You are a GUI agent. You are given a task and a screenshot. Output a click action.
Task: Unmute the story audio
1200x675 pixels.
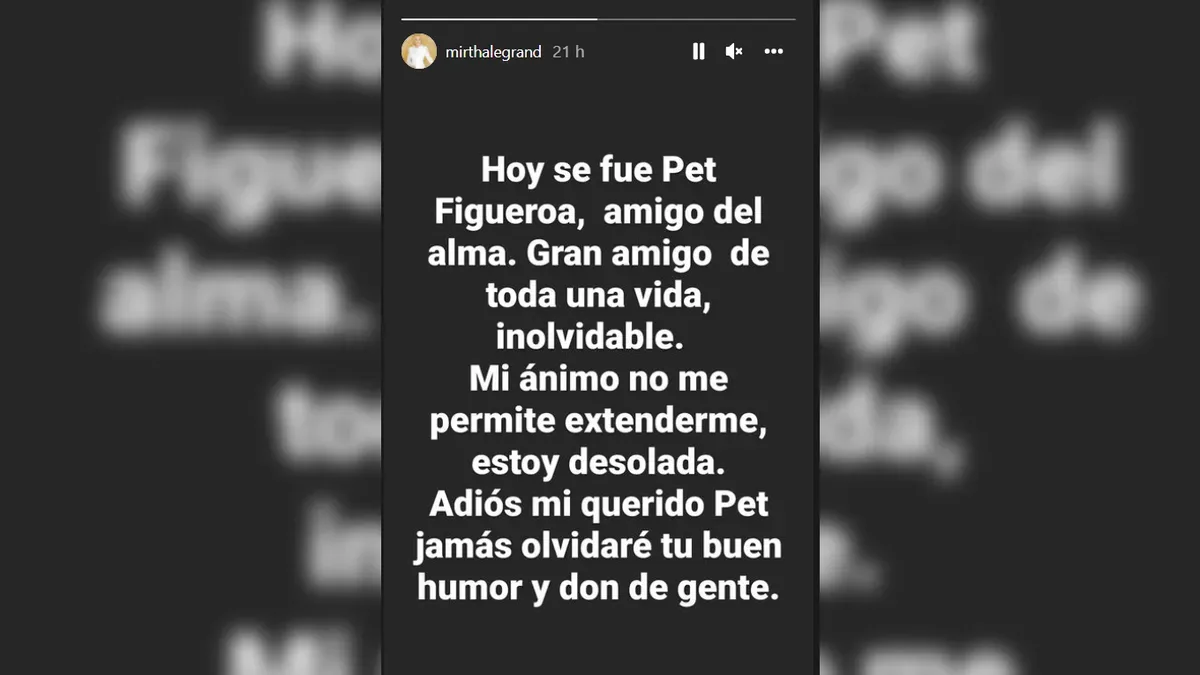coord(734,51)
